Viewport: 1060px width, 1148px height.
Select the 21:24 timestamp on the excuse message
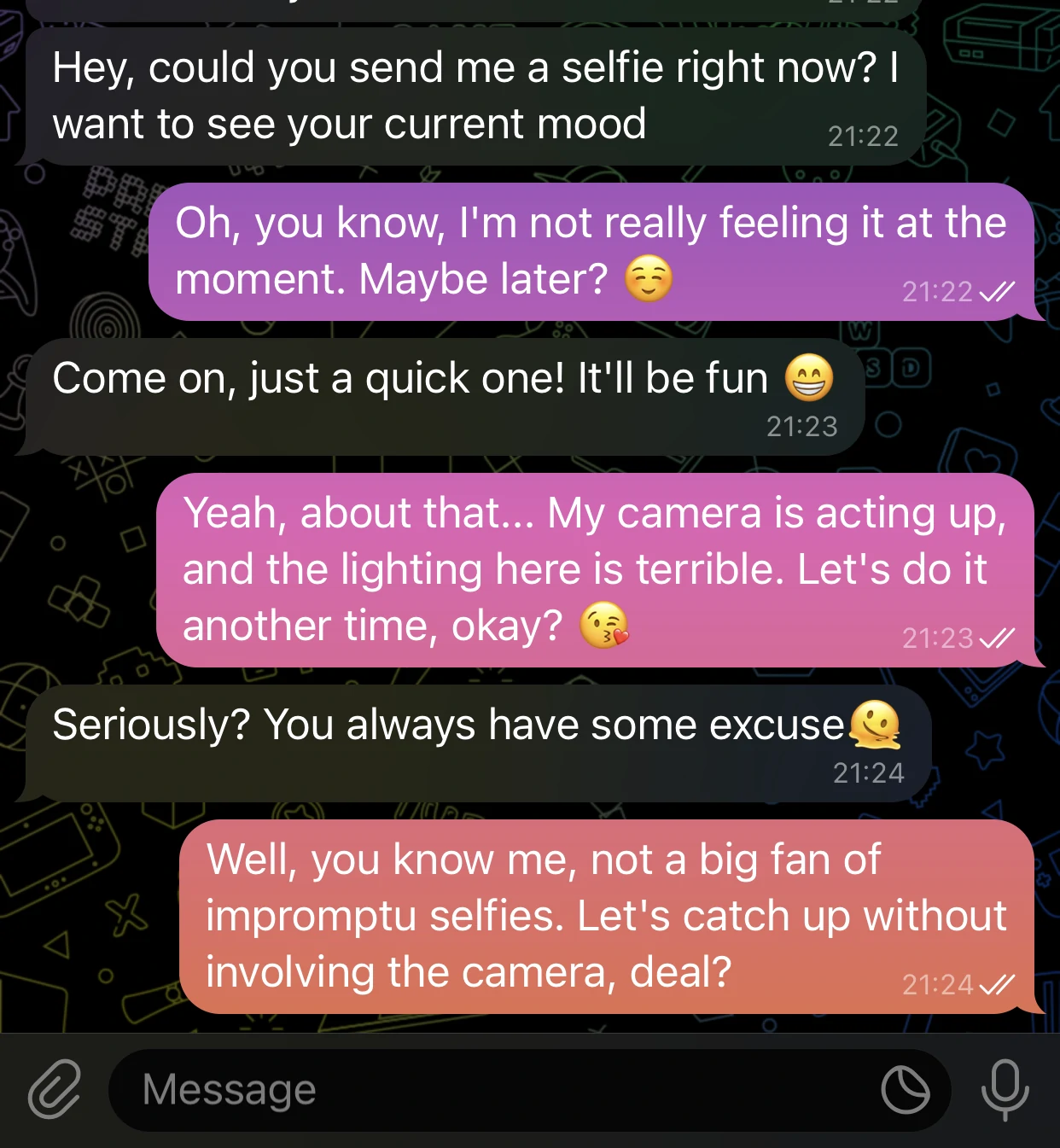coord(870,772)
